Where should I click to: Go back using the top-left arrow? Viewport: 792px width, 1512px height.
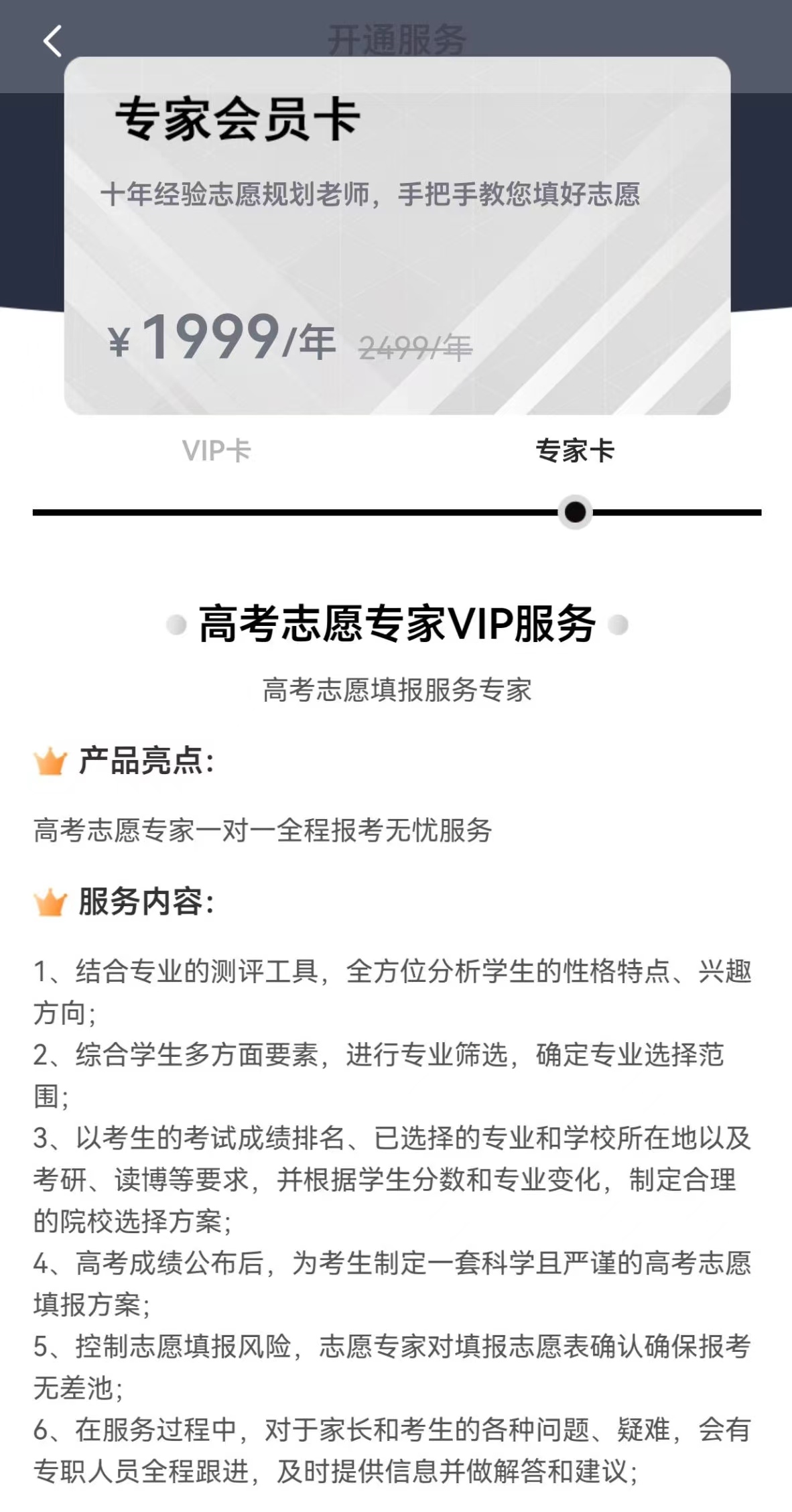pyautogui.click(x=52, y=40)
